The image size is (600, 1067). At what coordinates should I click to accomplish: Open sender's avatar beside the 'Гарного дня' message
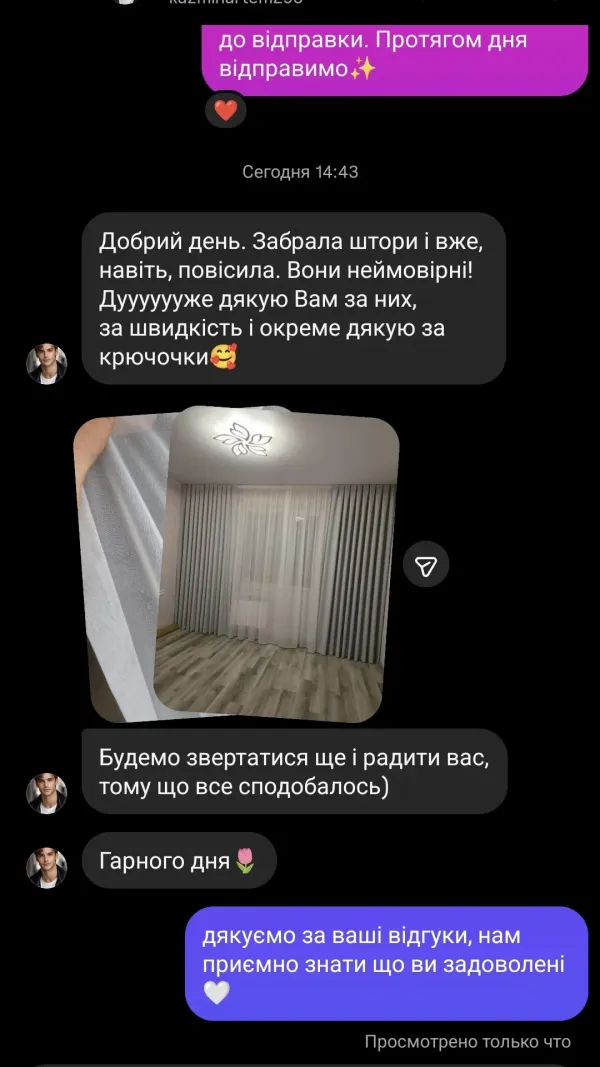(x=47, y=868)
